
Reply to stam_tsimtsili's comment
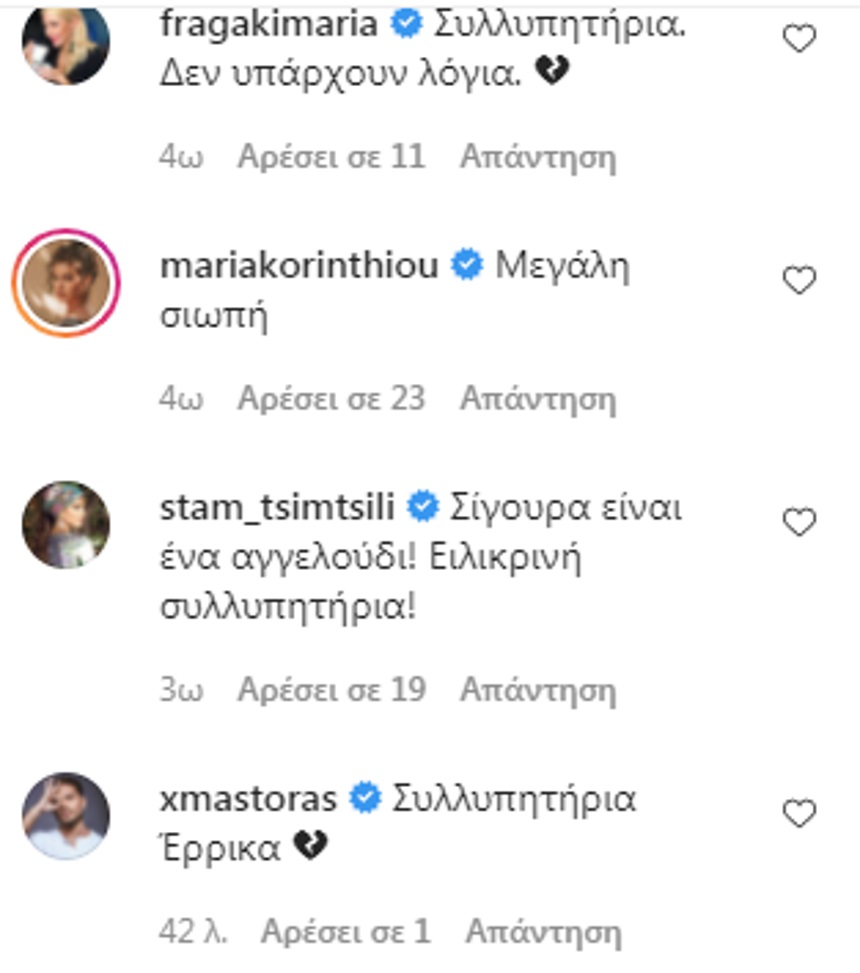537,690
